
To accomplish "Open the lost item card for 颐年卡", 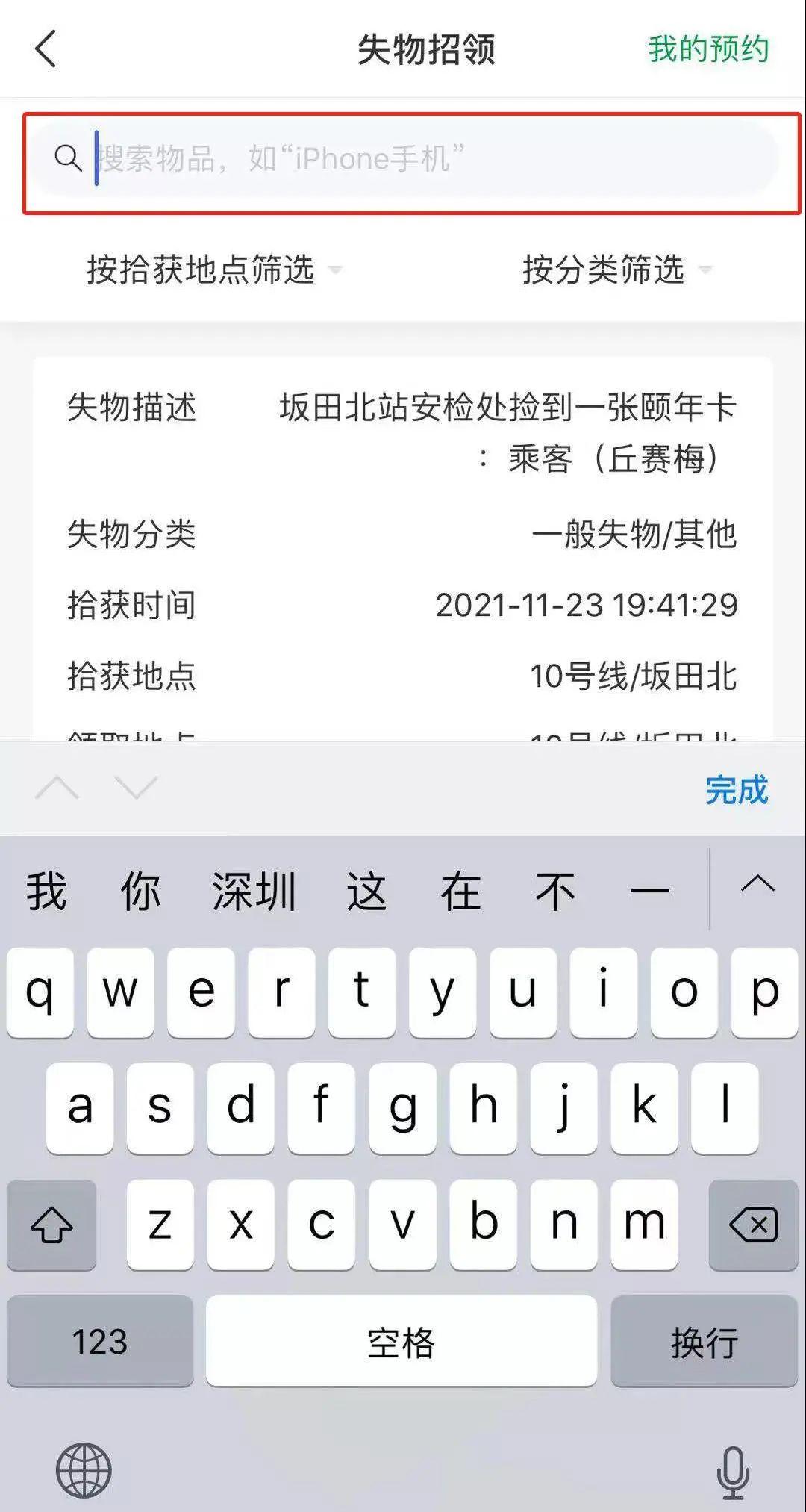I will click(x=403, y=545).
